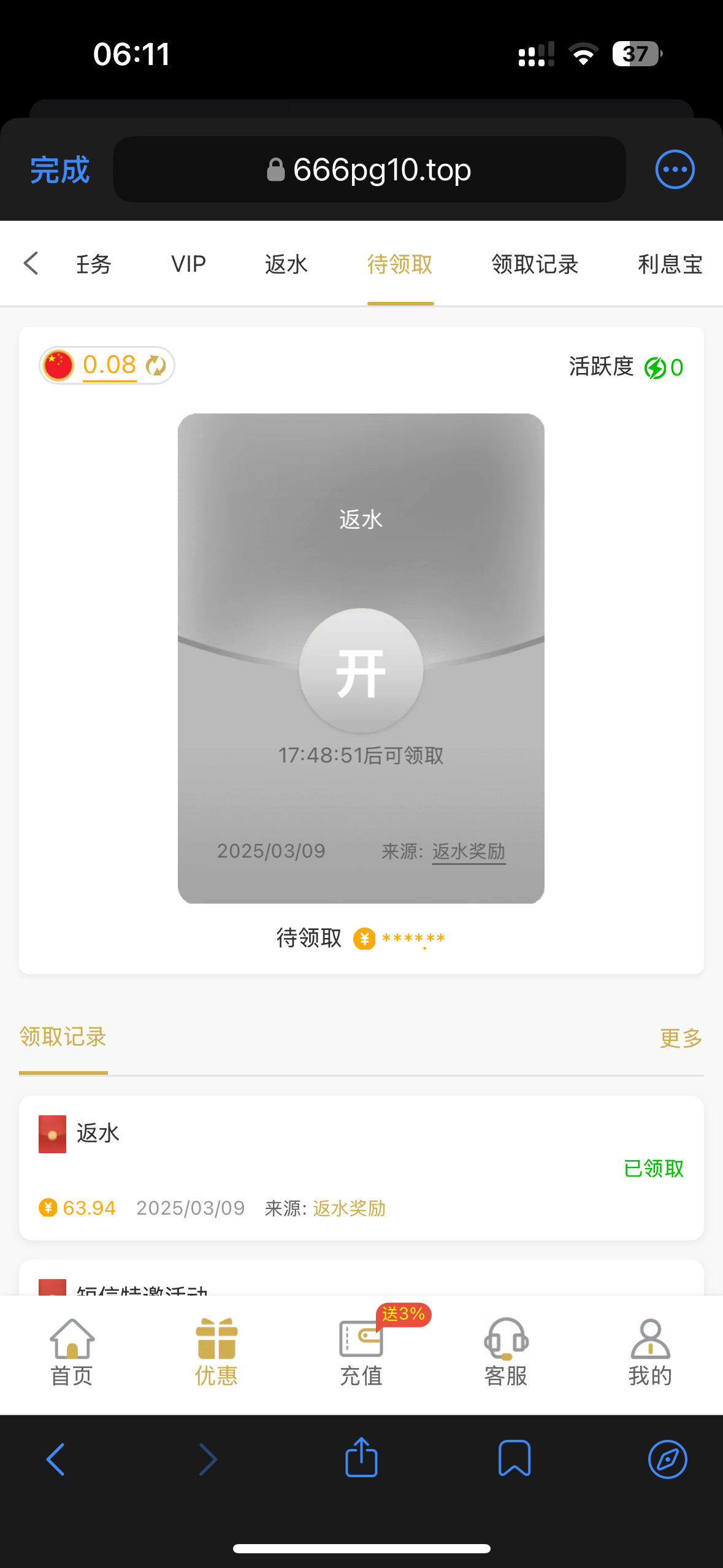This screenshot has height=1568, width=723.
Task: Go to the 首页 home tab
Action: click(72, 1352)
